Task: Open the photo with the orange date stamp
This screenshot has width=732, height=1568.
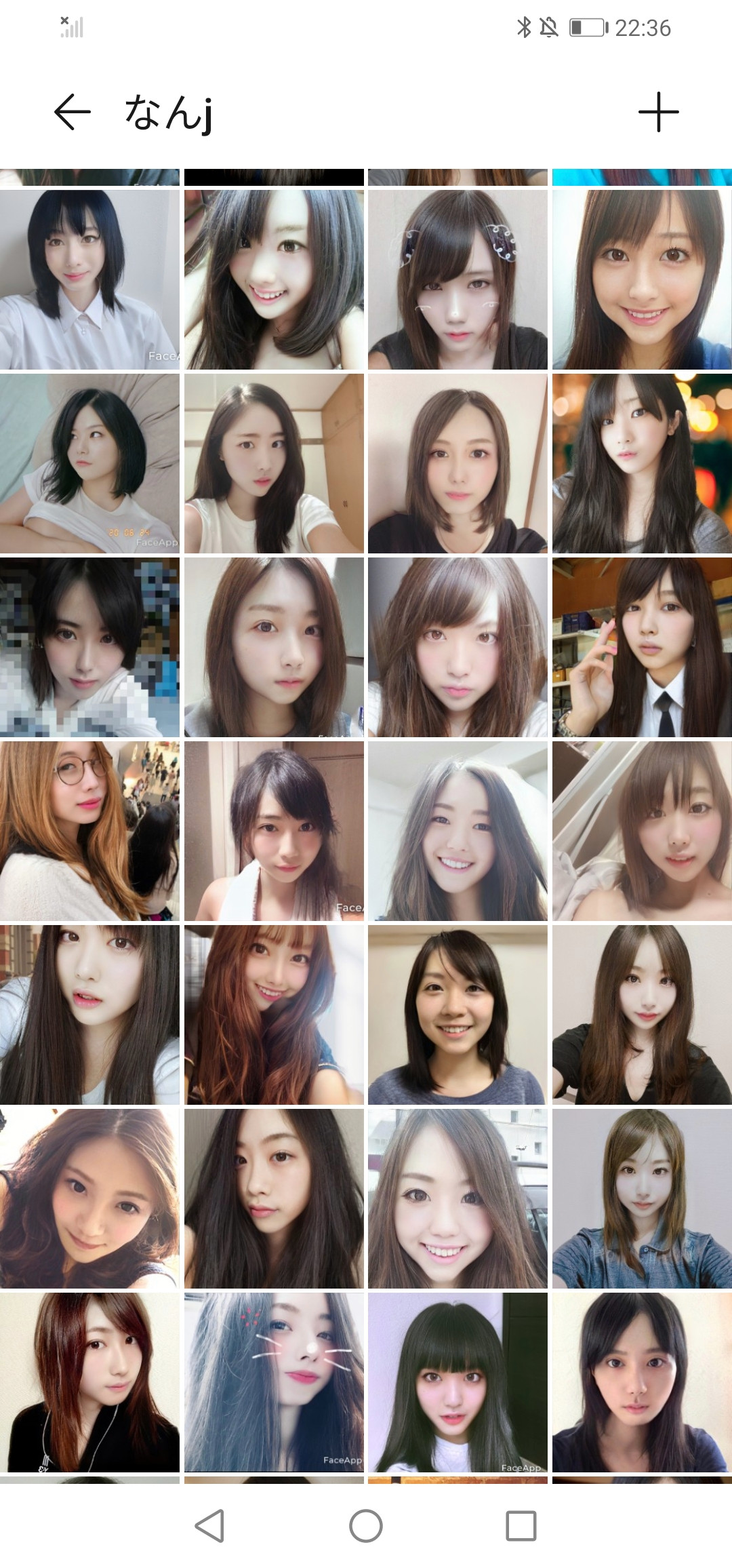Action: (89, 464)
